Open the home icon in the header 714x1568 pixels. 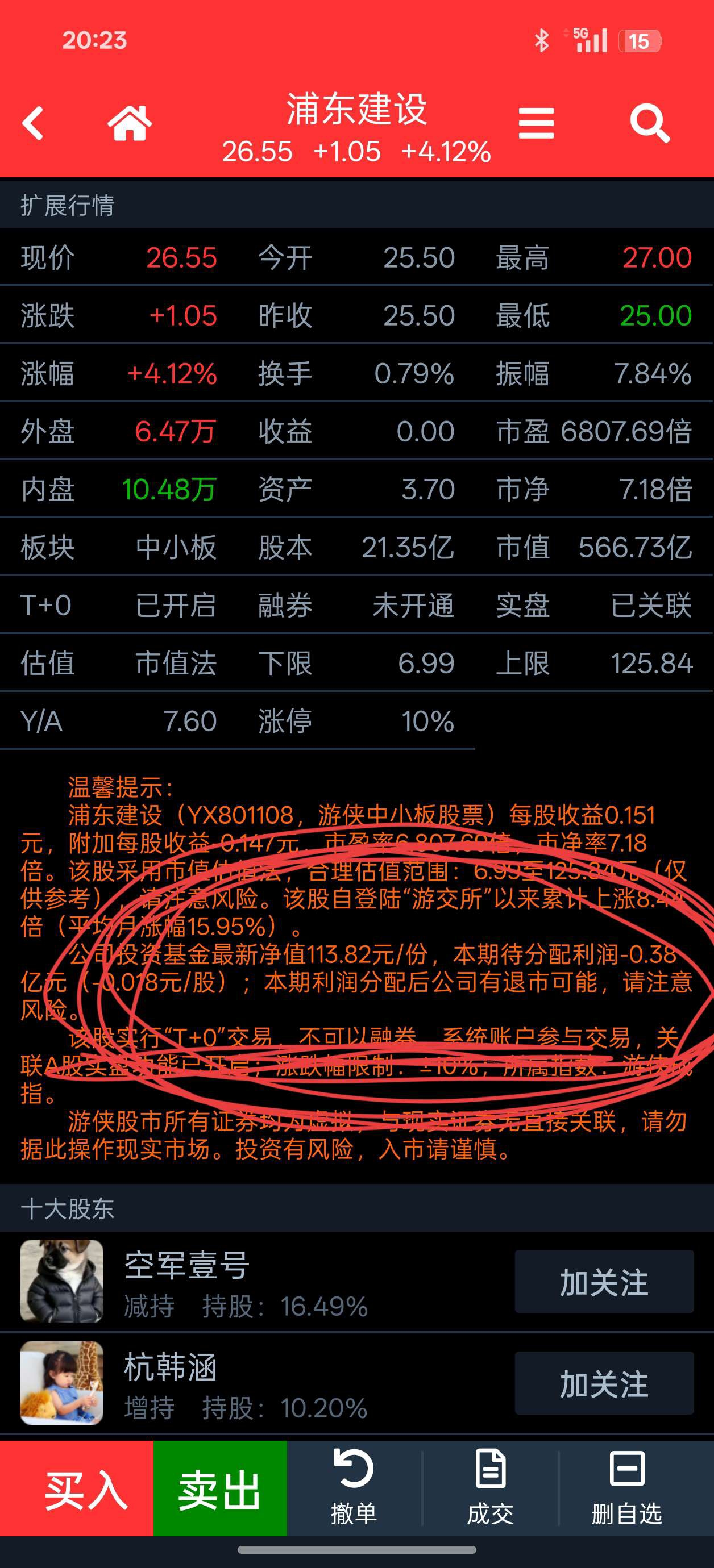129,123
